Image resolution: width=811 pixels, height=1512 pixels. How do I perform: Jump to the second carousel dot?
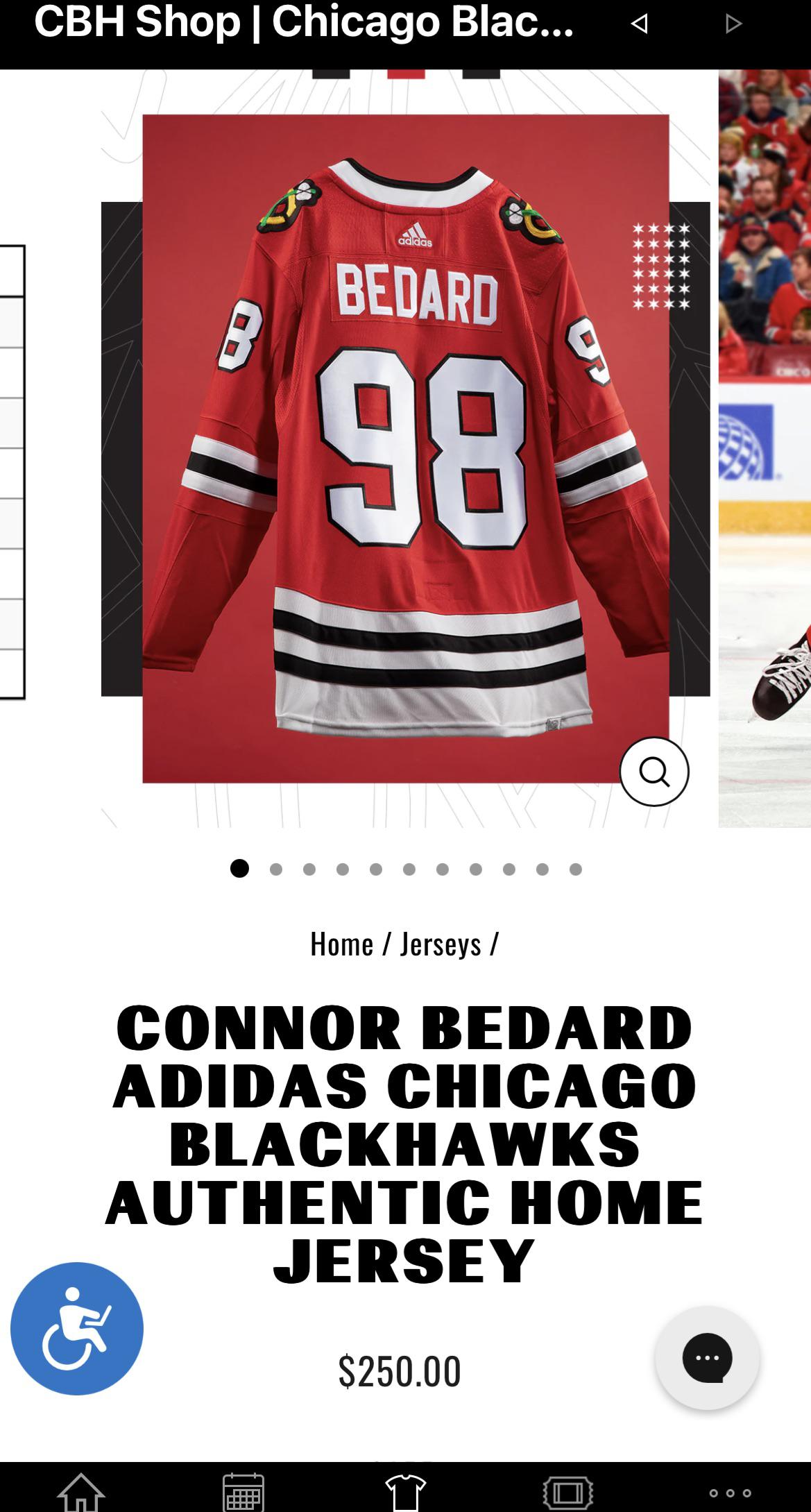pyautogui.click(x=276, y=869)
